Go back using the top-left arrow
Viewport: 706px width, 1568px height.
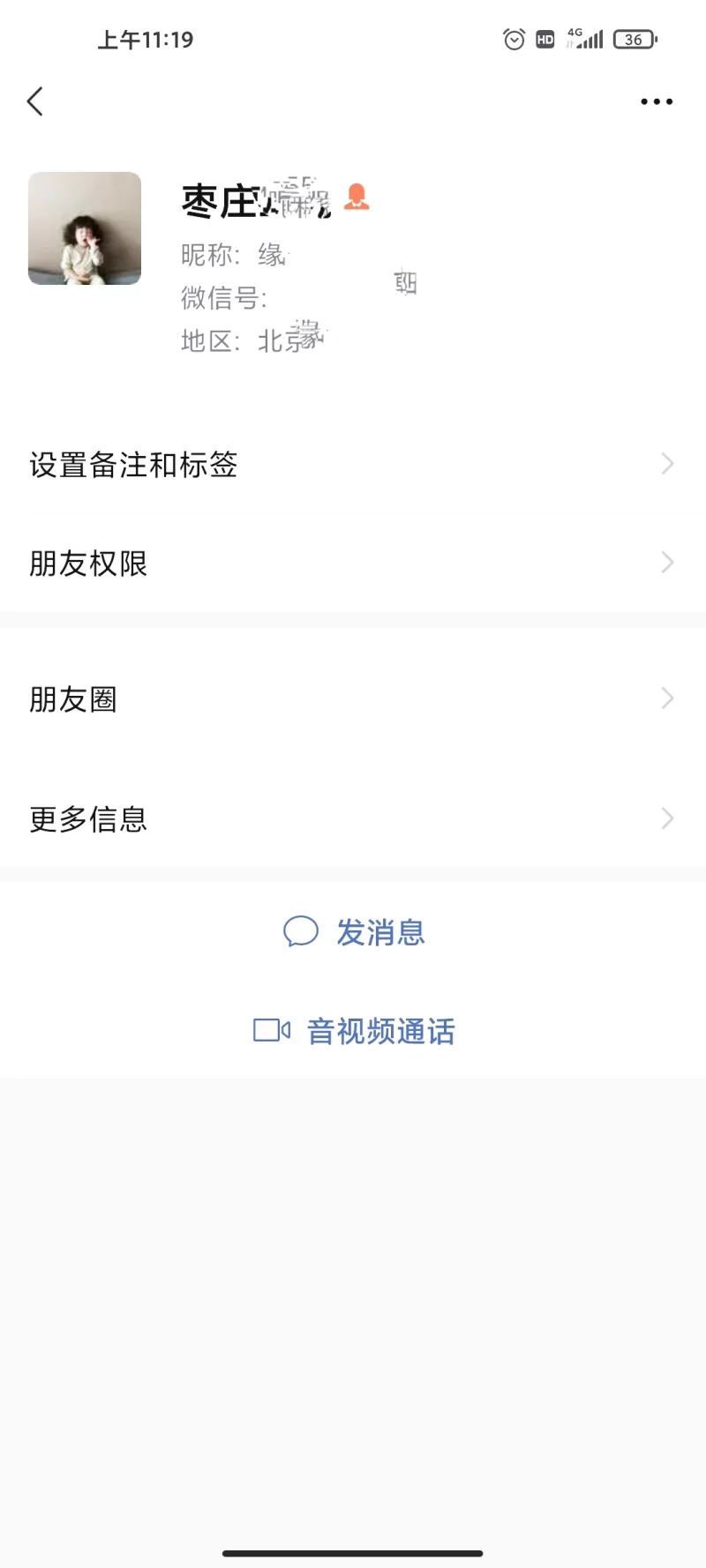35,101
